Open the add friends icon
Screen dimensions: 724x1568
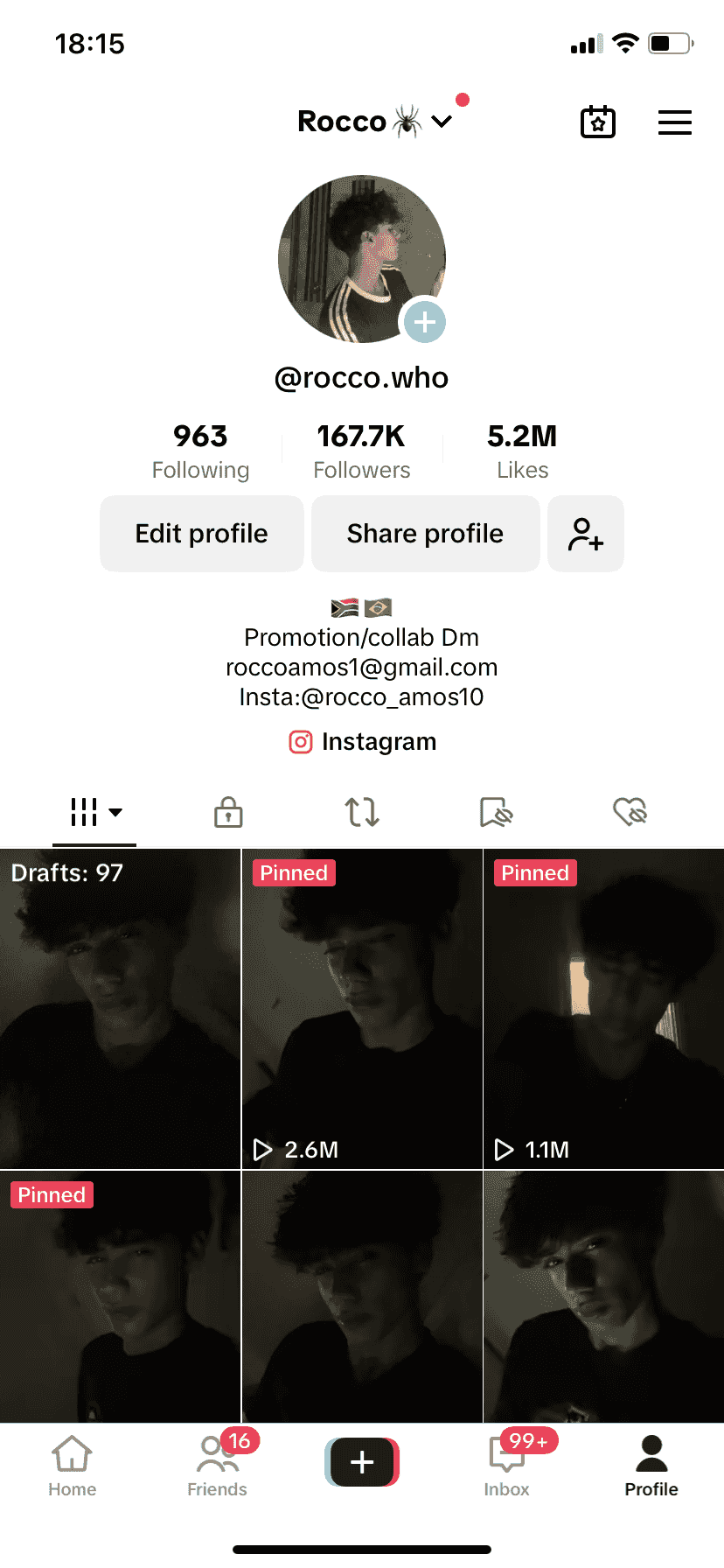tap(585, 534)
